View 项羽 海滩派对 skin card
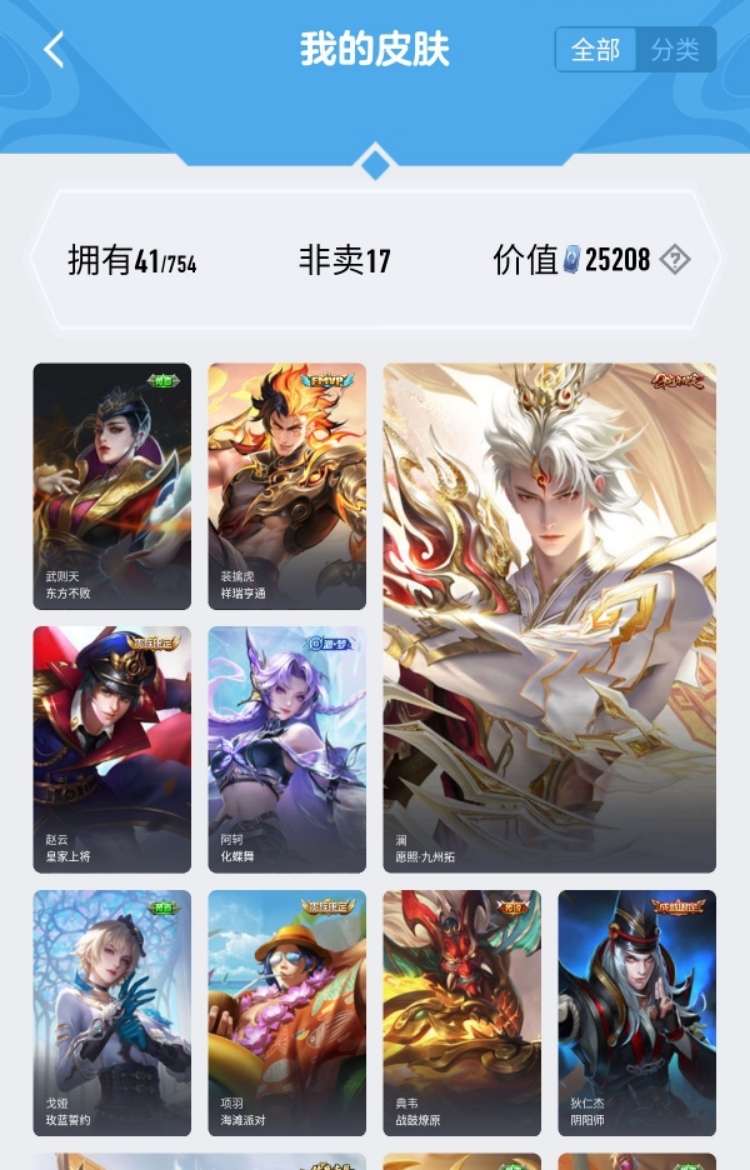Image resolution: width=750 pixels, height=1170 pixels. point(287,1012)
